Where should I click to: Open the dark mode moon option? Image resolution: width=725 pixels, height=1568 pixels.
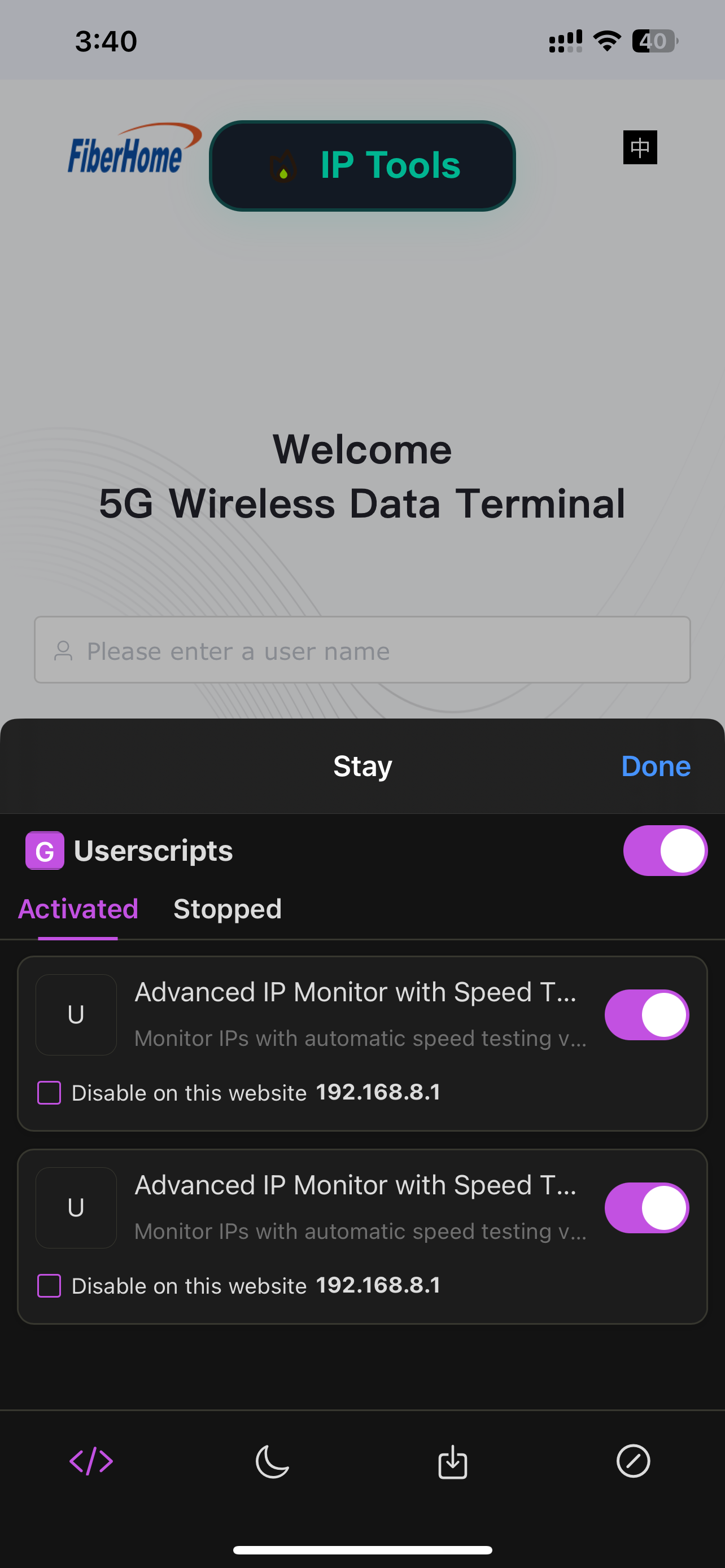272,1461
